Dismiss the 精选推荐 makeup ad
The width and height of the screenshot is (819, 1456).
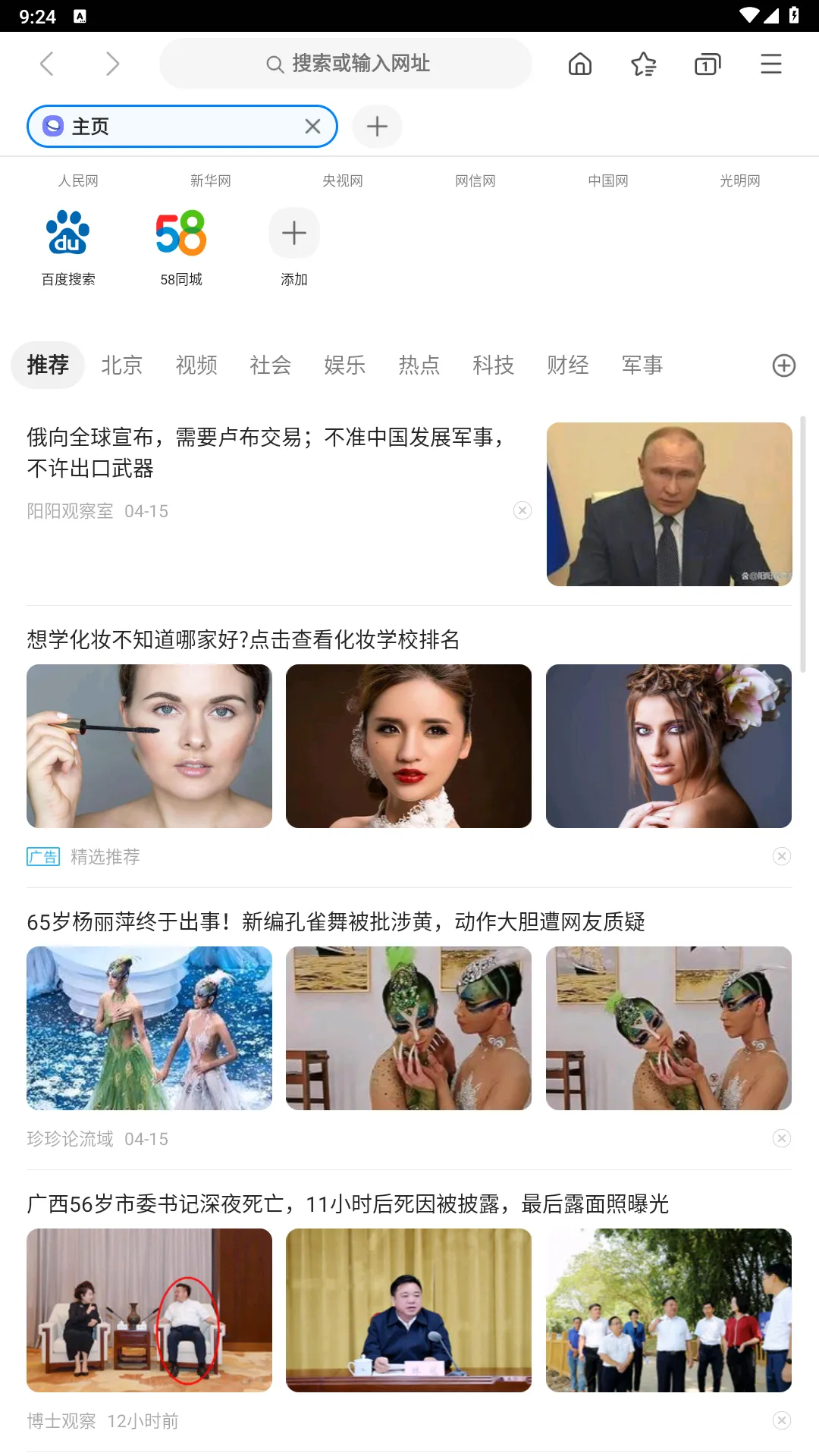pyautogui.click(x=782, y=856)
